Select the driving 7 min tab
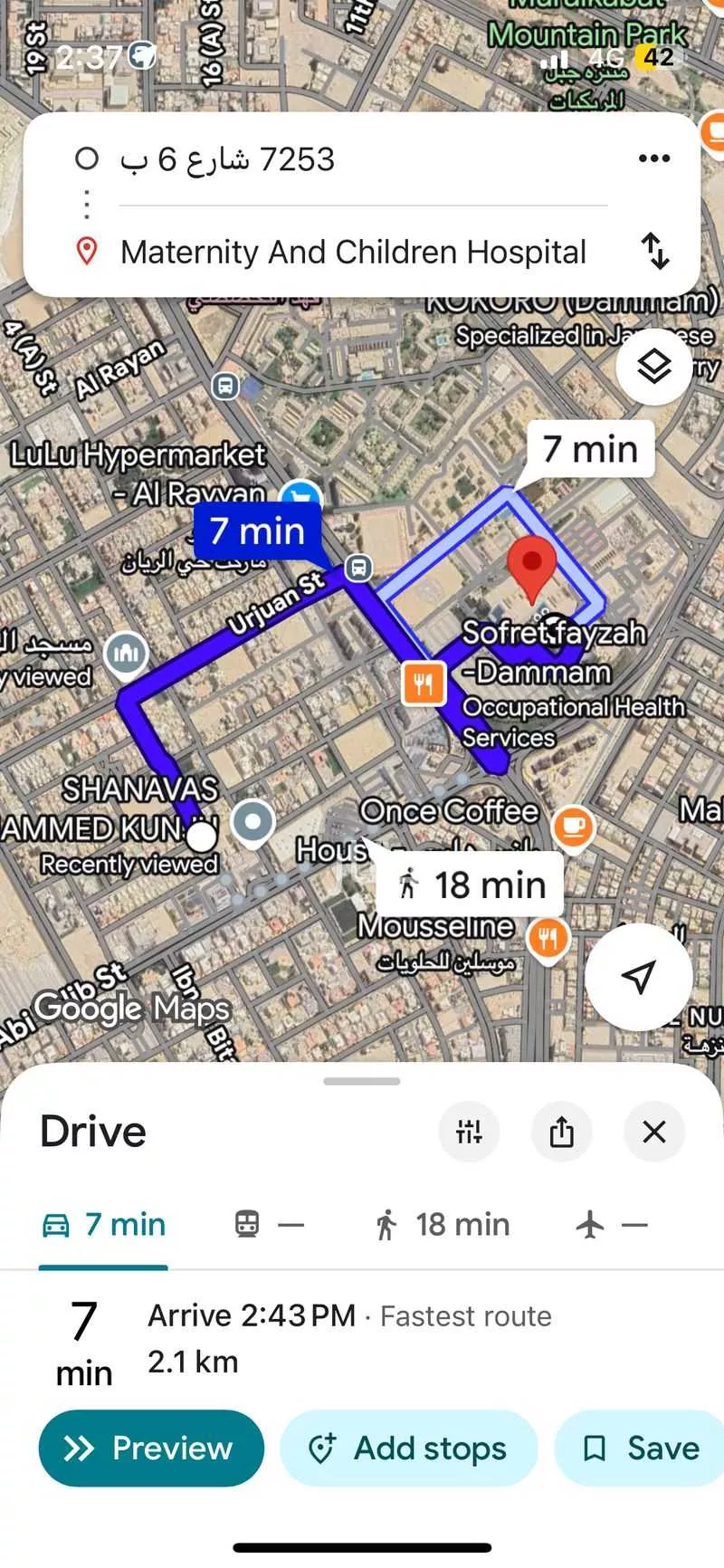 click(x=104, y=1225)
